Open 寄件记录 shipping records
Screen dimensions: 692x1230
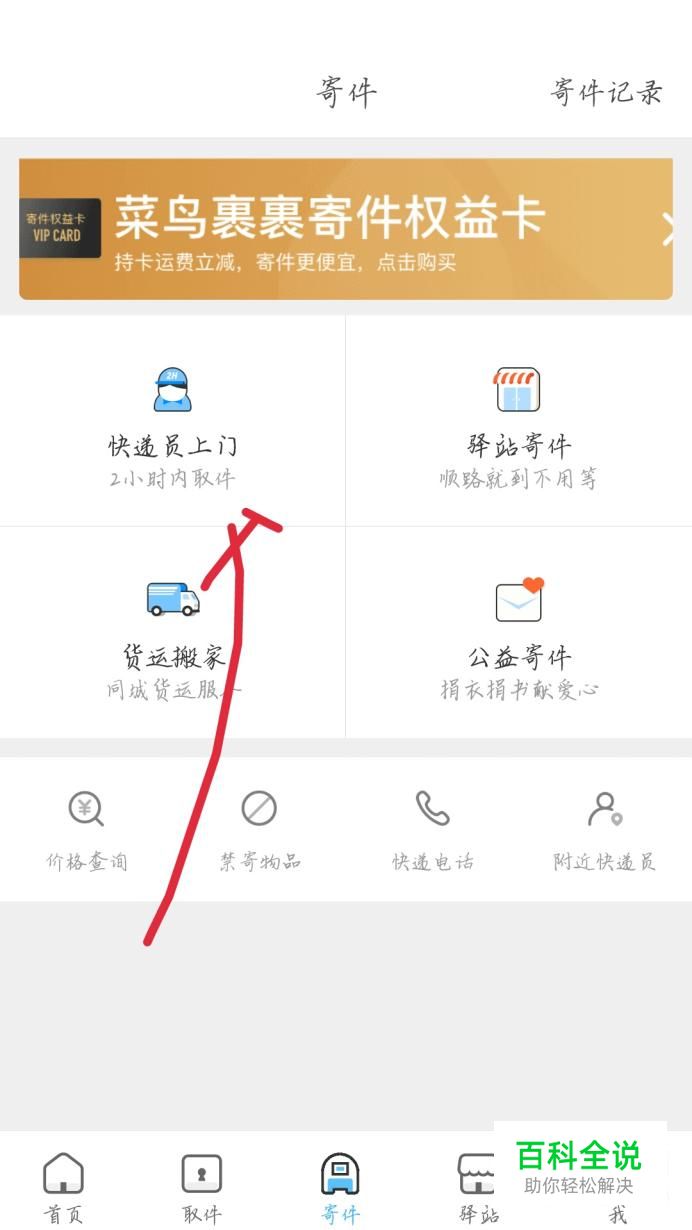pyautogui.click(x=607, y=93)
